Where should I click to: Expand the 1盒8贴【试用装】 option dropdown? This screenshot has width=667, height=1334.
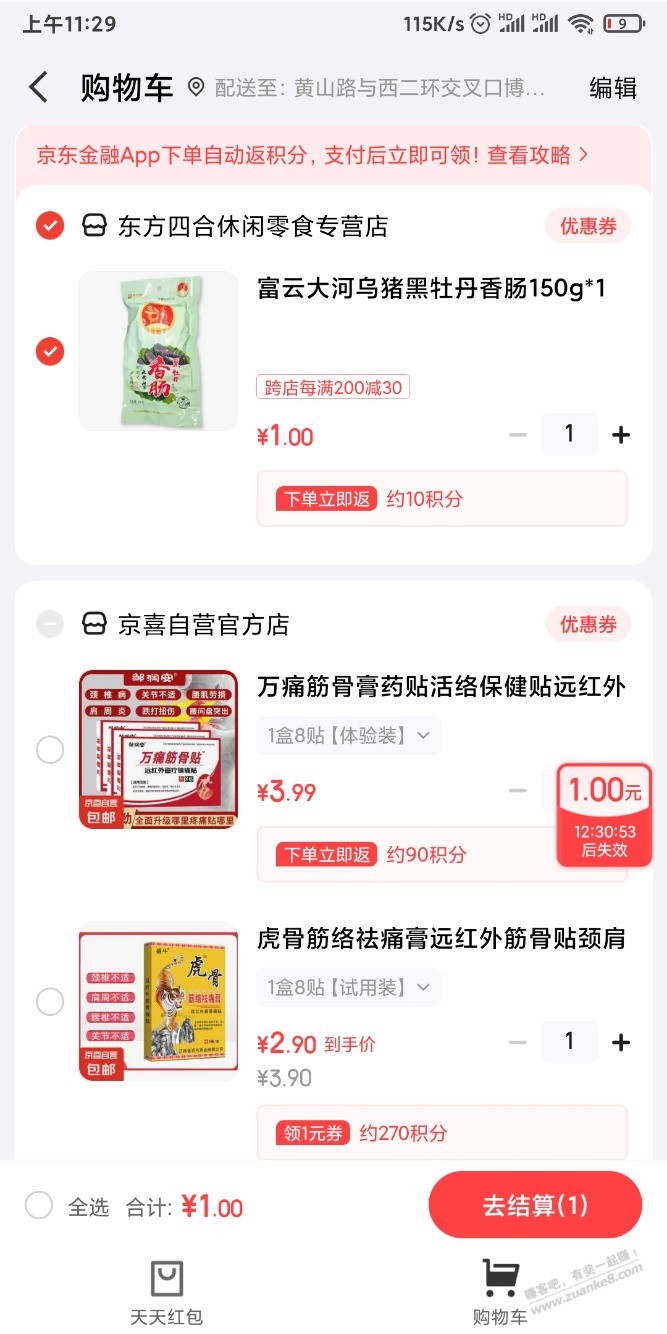[348, 988]
